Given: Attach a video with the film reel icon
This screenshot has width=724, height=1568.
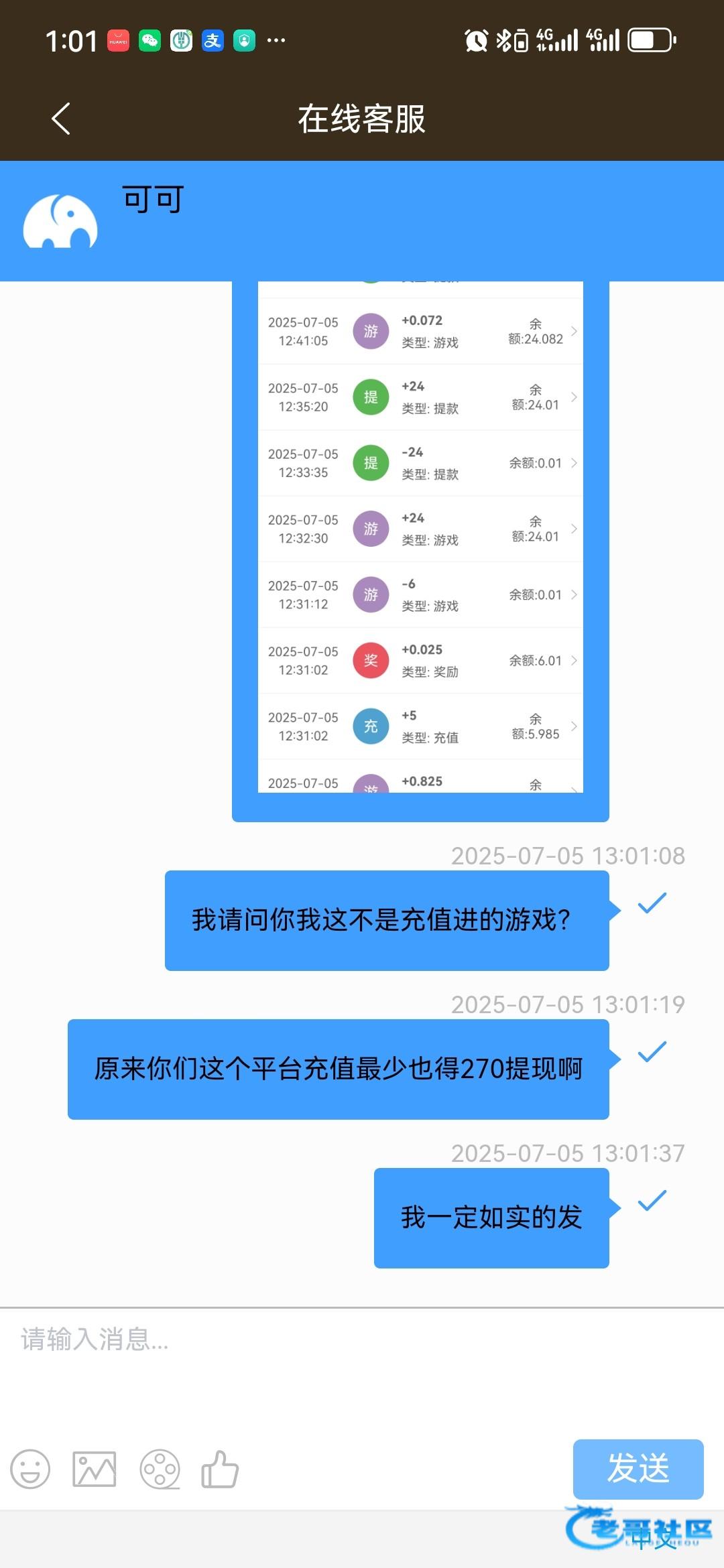Looking at the screenshot, I should point(160,1469).
